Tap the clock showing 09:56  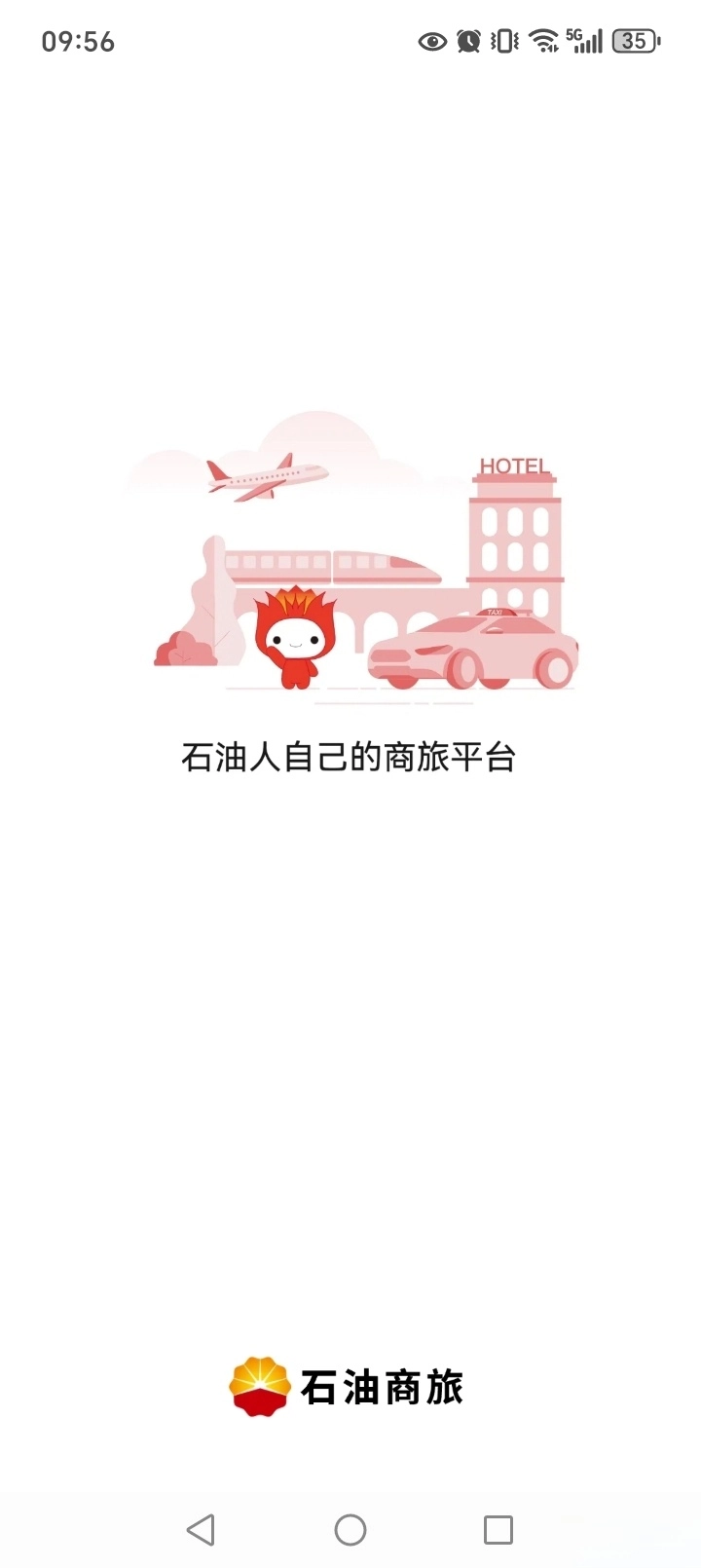[76, 41]
